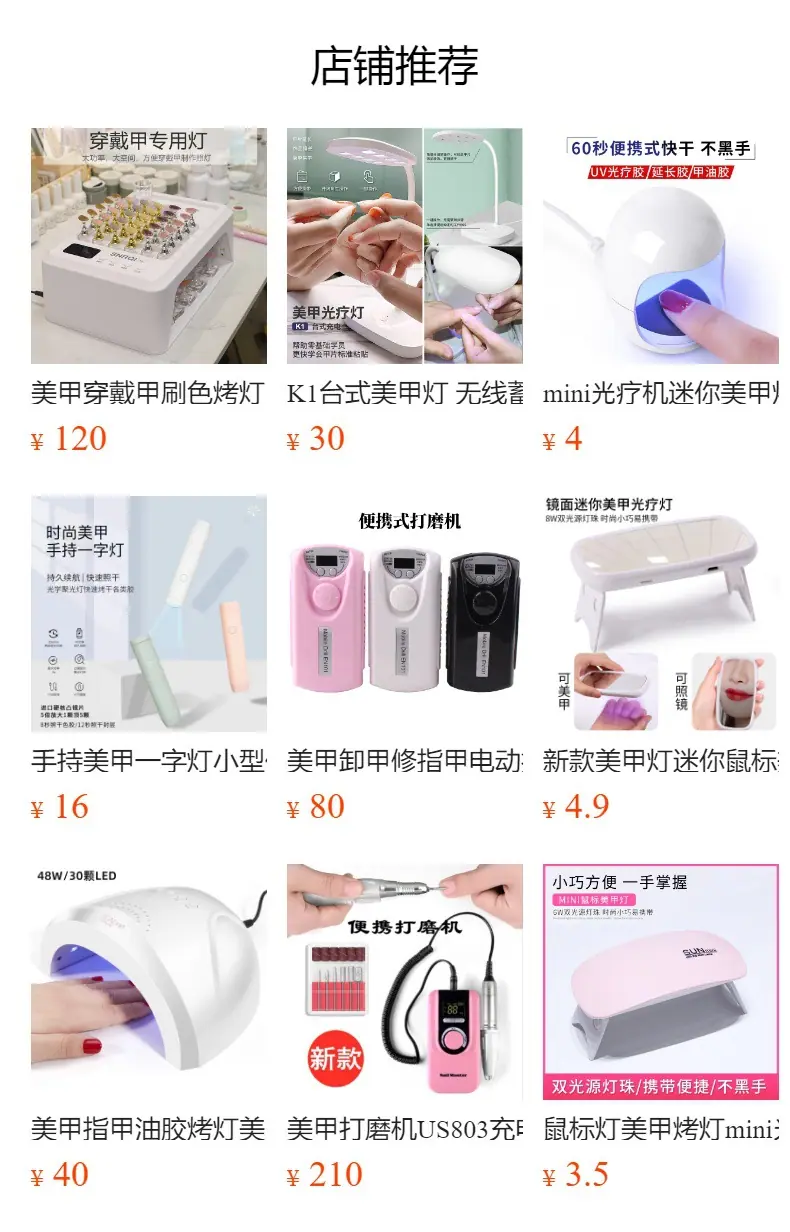View the 新款美甲灯迷你鼠标 item priced ¥4.9
The height and width of the screenshot is (1232, 790).
[661, 659]
